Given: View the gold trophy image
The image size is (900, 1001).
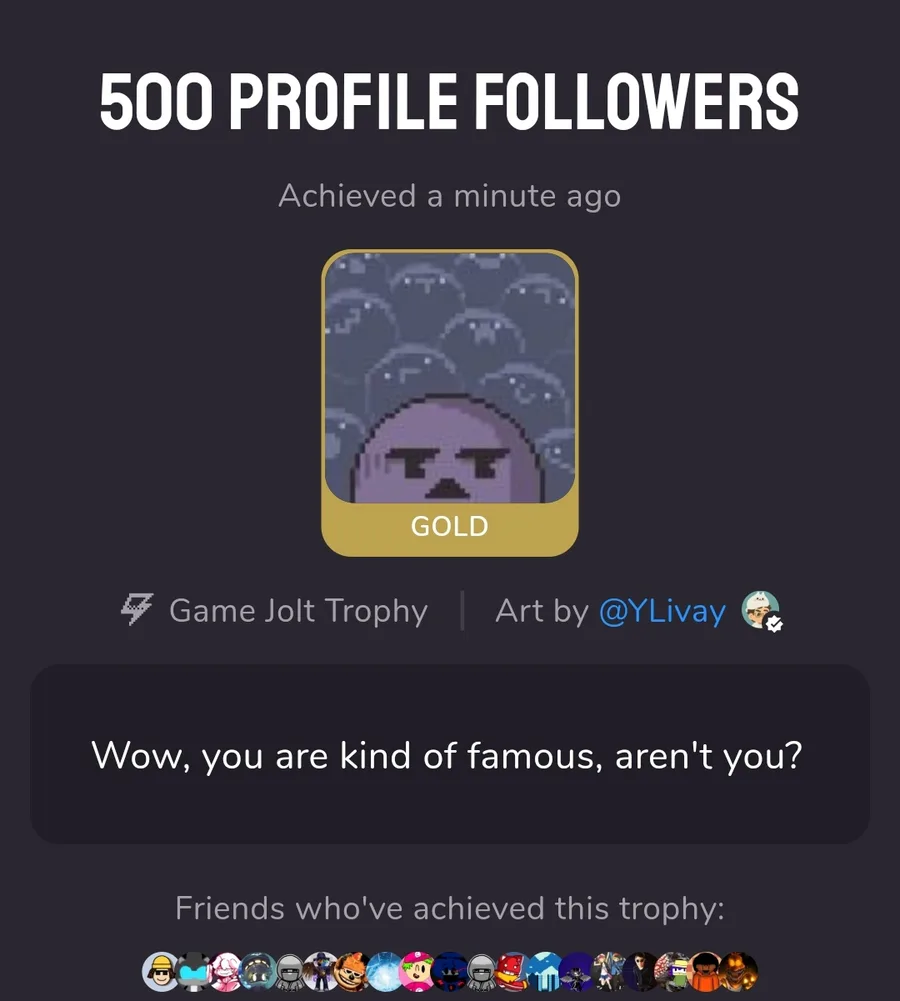Looking at the screenshot, I should (x=449, y=380).
